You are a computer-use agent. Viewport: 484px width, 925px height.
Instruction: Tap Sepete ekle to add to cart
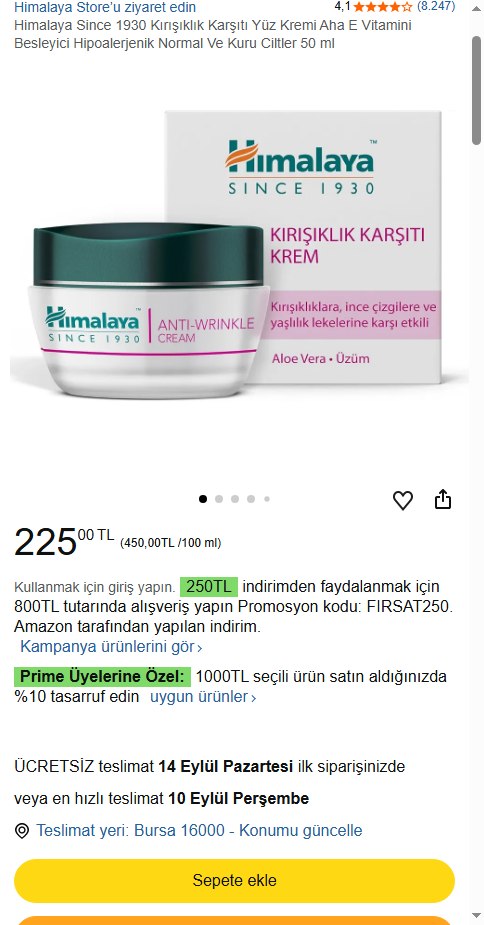point(234,881)
